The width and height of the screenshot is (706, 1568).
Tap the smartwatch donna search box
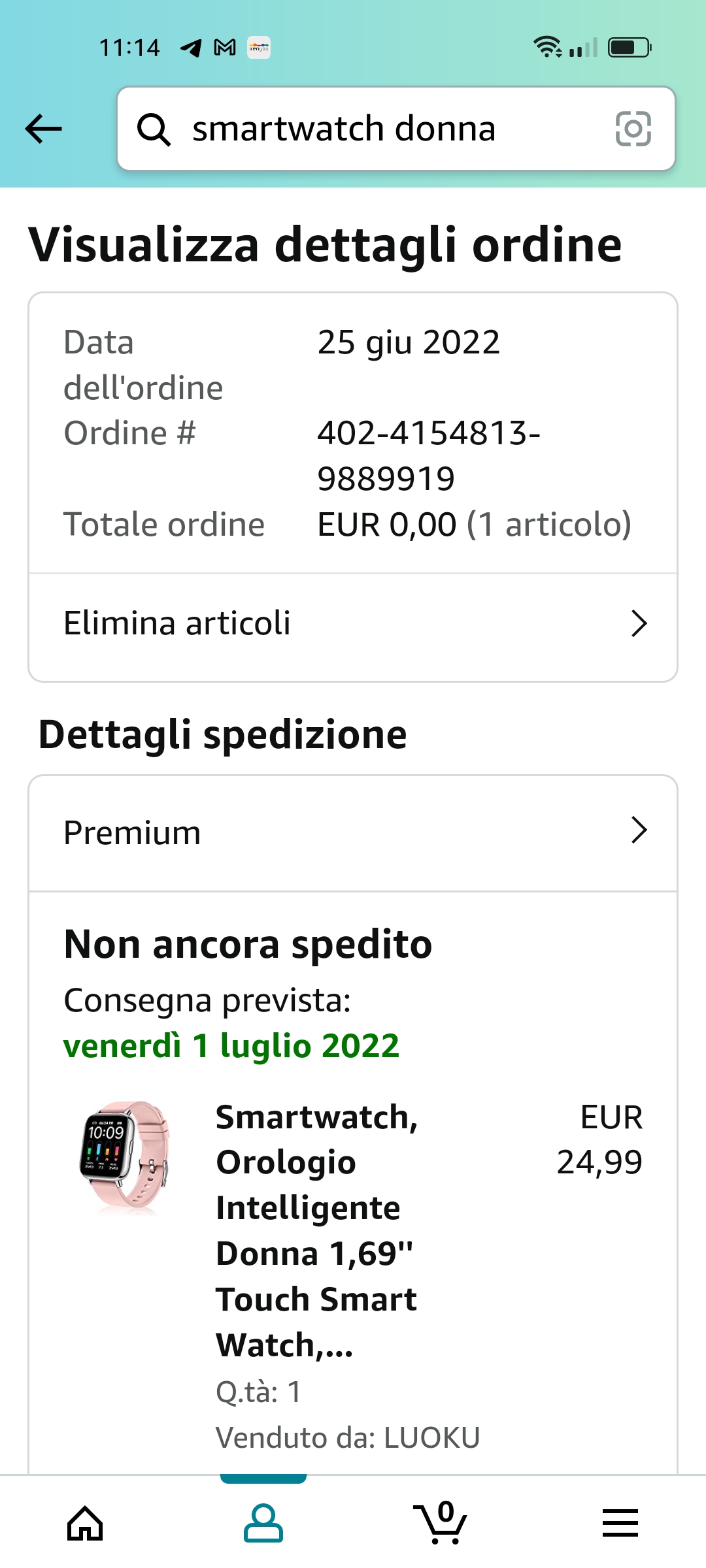[x=366, y=129]
